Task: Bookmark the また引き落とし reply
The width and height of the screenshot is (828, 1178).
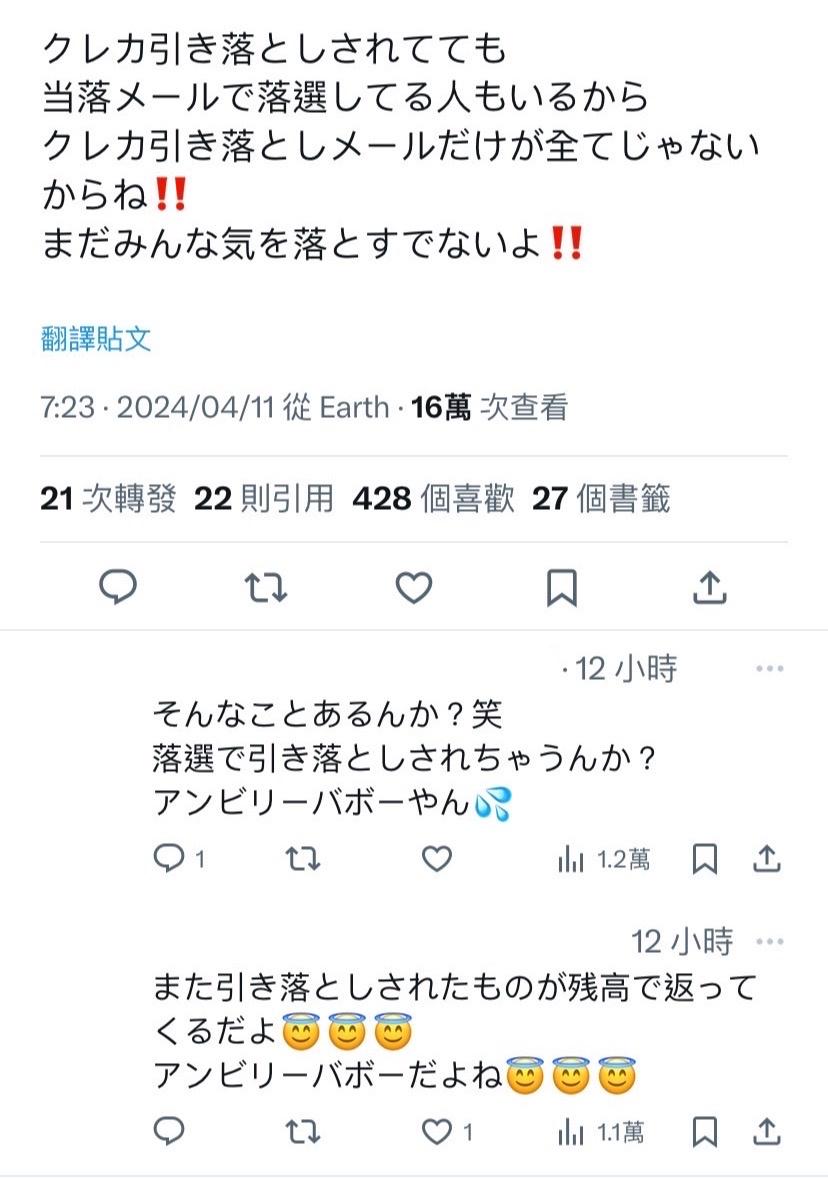Action: pyautogui.click(x=705, y=1131)
